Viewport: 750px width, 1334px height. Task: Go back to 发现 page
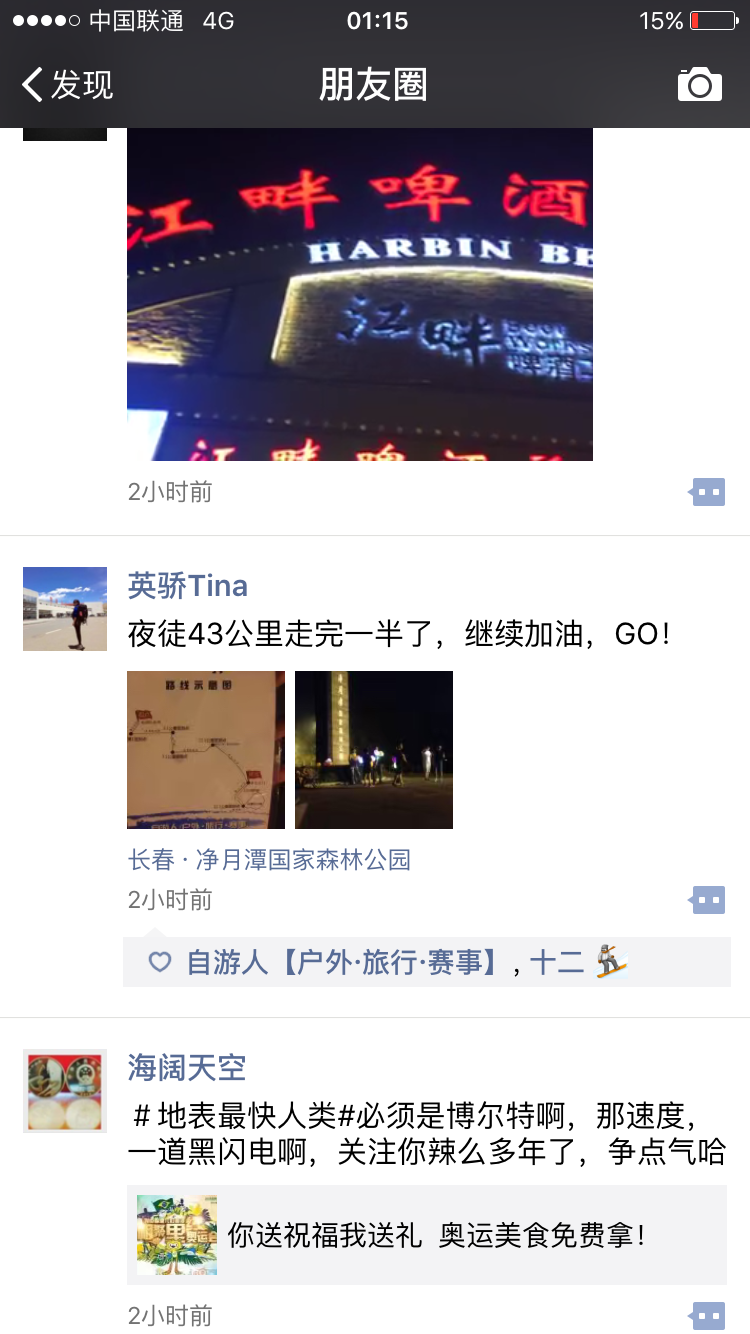click(x=67, y=85)
